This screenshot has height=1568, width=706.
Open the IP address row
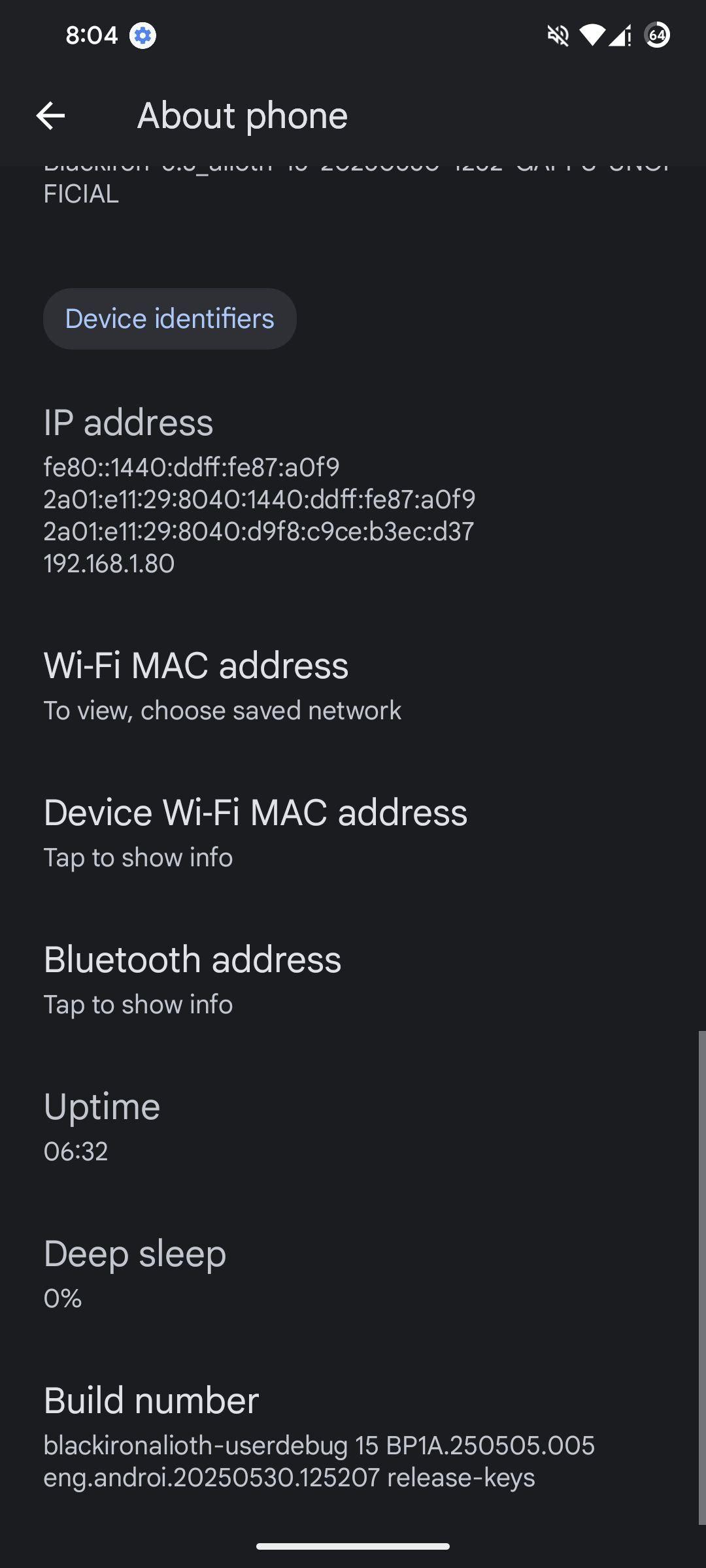(x=353, y=491)
